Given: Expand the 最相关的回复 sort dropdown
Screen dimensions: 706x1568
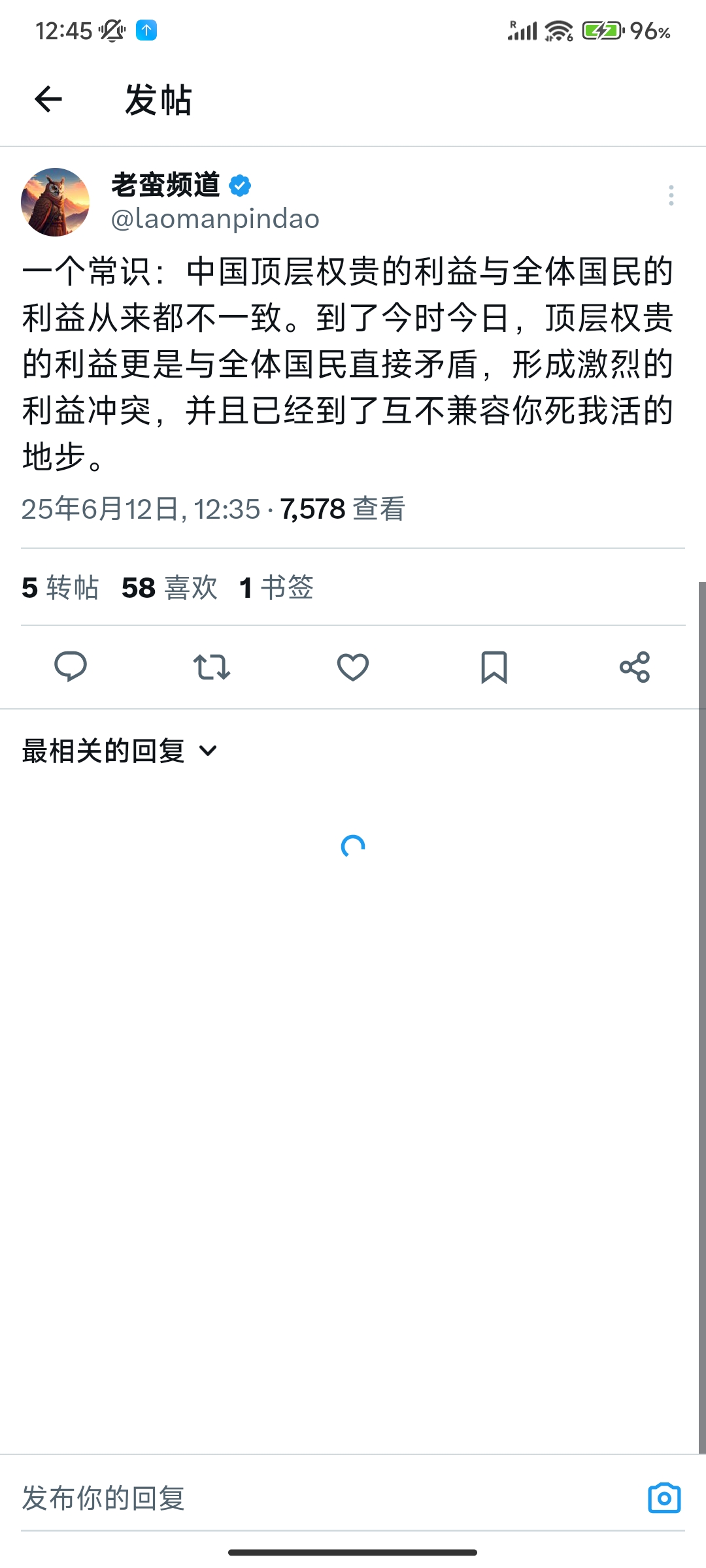Looking at the screenshot, I should [120, 751].
